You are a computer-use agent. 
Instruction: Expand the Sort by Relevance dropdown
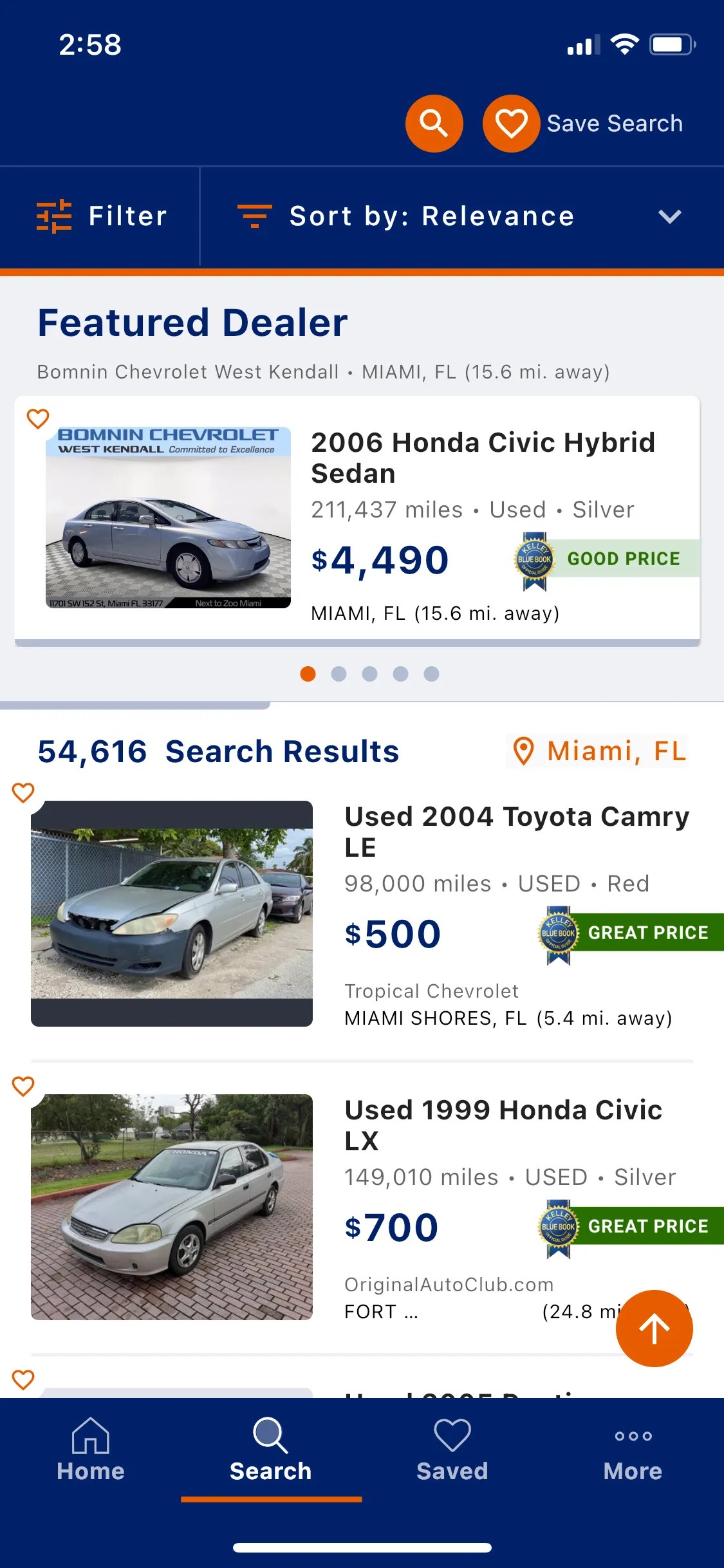431,216
